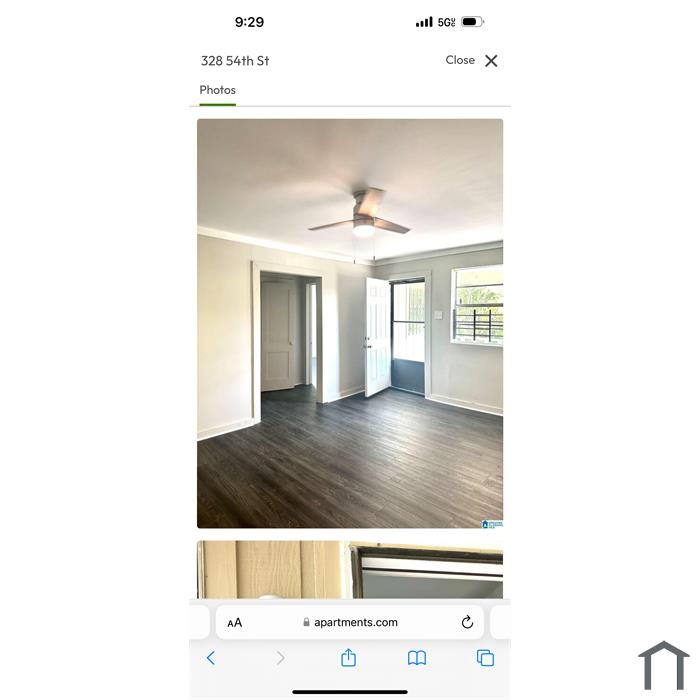Share this page
The width and height of the screenshot is (700, 700).
pyautogui.click(x=348, y=657)
